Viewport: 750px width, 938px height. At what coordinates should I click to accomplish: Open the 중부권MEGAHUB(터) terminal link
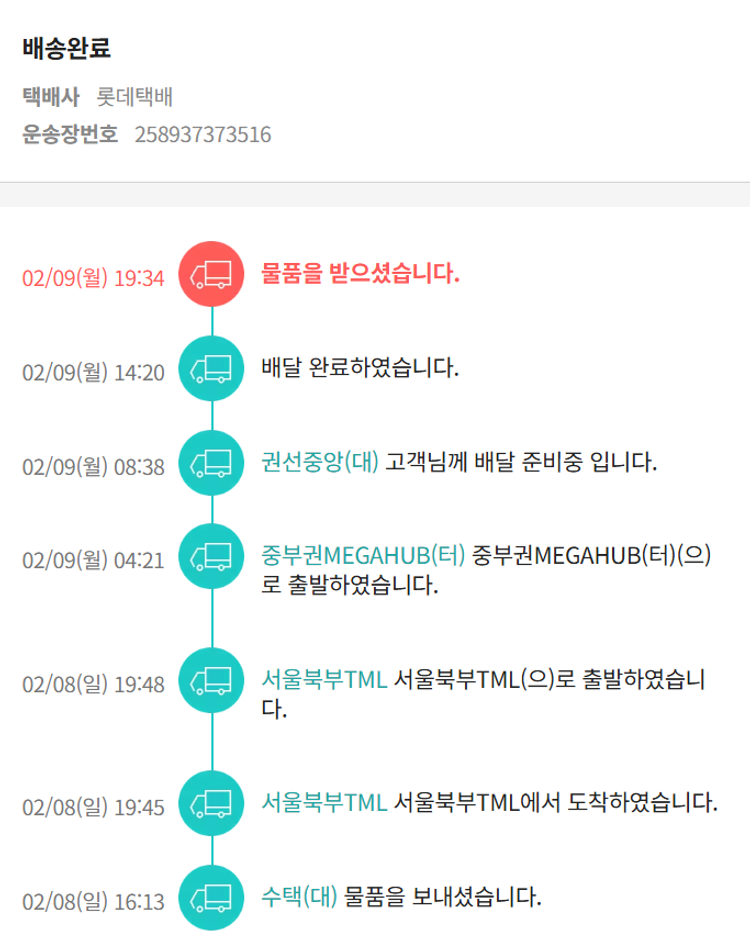coord(363,556)
